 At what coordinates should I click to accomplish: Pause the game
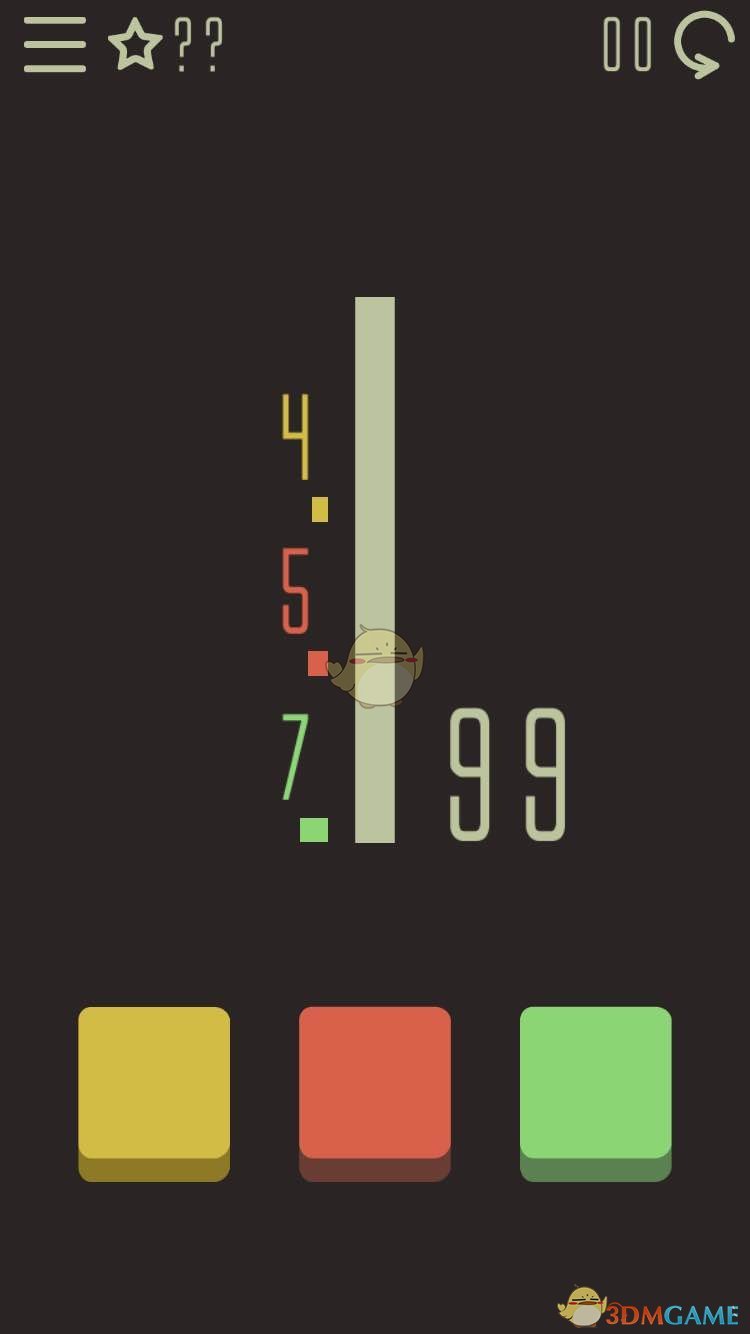click(628, 45)
